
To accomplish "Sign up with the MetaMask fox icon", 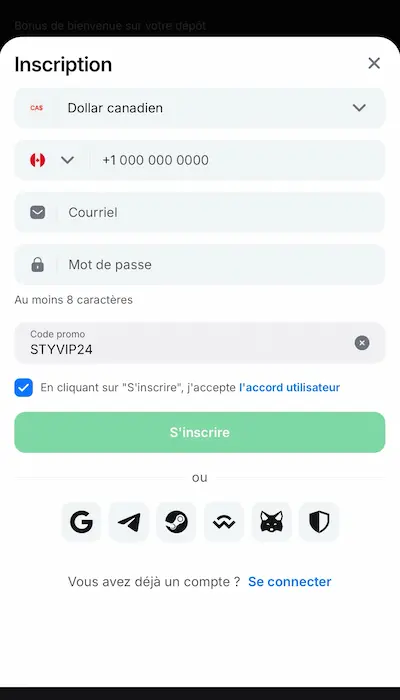I will coord(271,522).
